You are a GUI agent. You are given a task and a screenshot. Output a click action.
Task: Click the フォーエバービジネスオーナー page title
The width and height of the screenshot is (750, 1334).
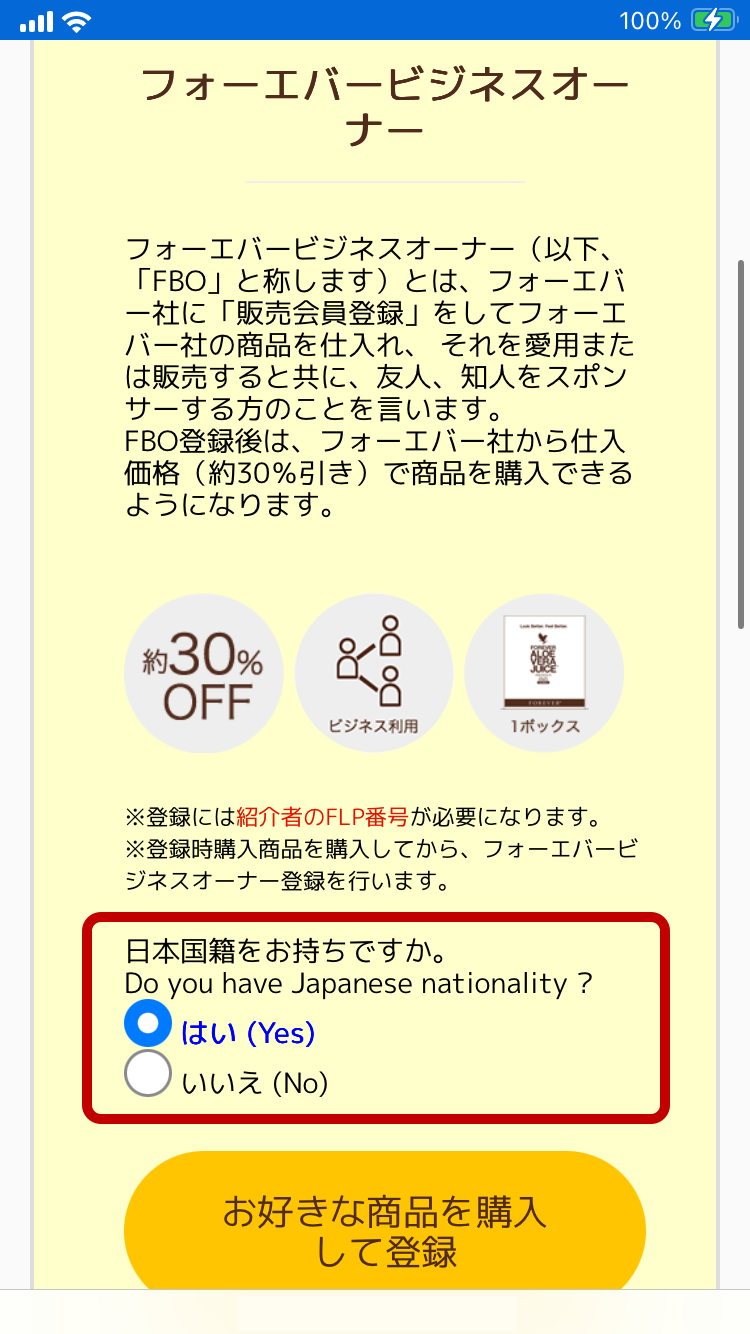tap(375, 107)
